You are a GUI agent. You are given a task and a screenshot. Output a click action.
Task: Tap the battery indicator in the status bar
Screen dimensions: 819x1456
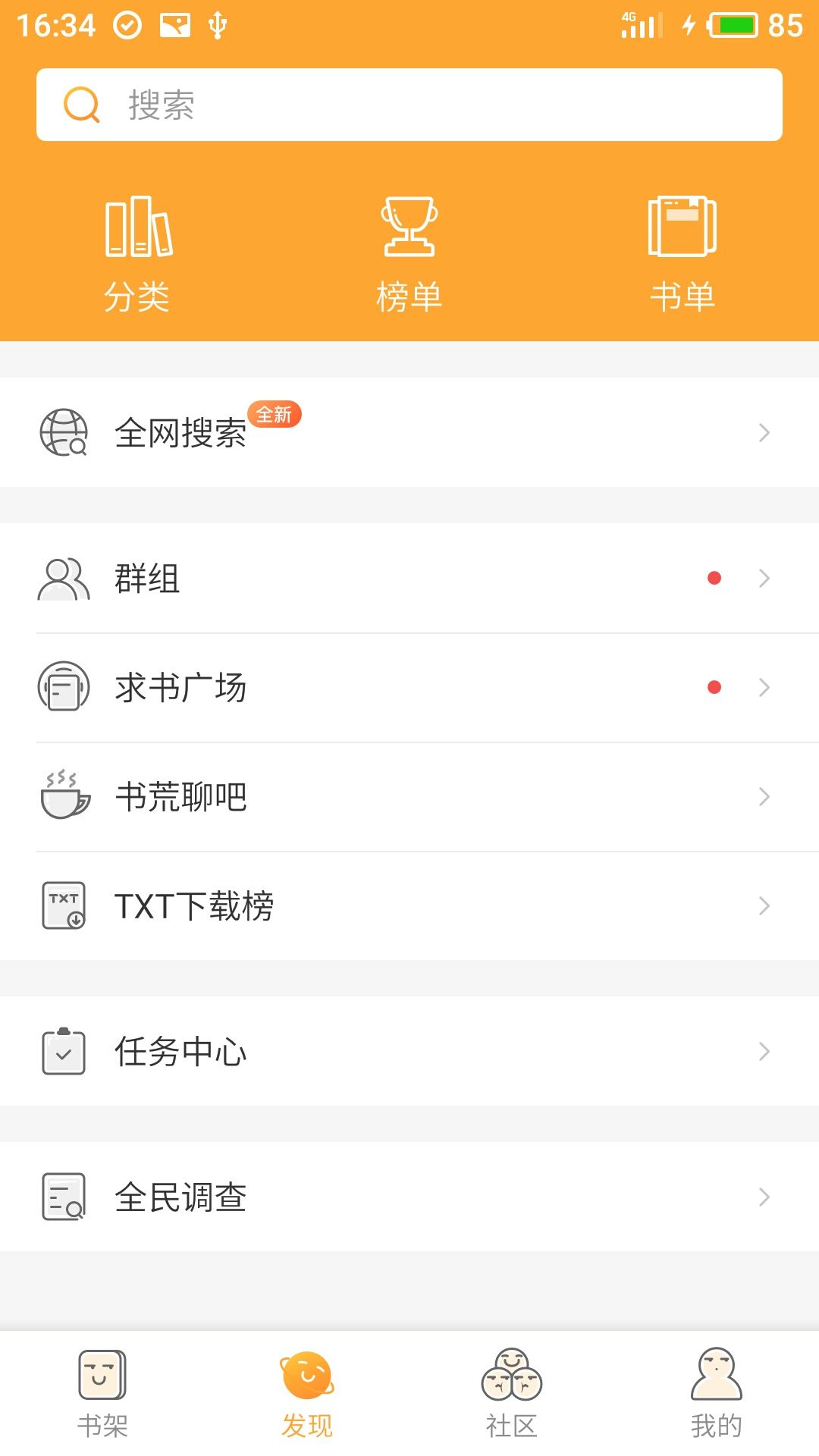pos(733,24)
